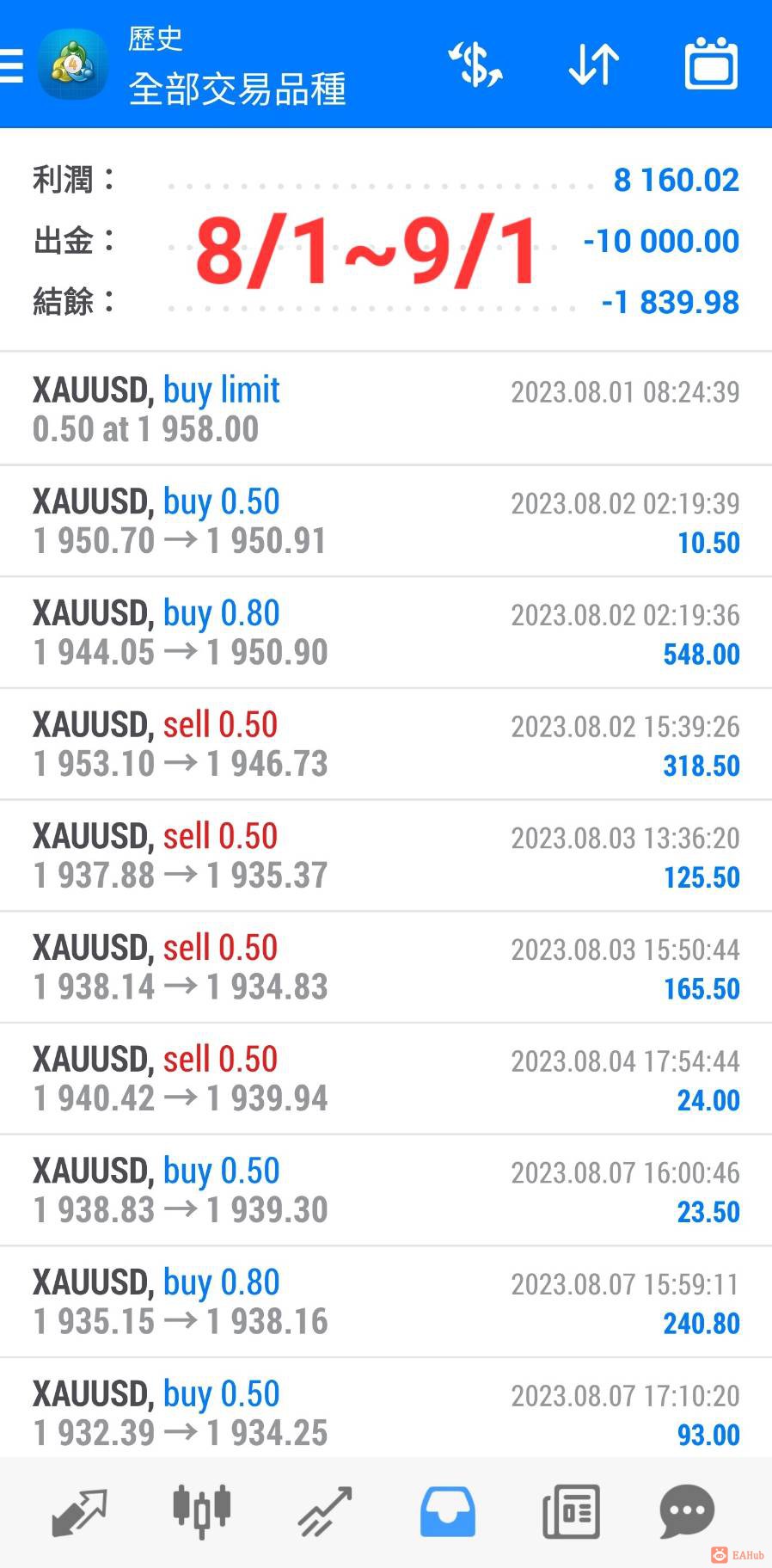
Task: Open the sell 0.50 trade with 24.00 profit
Action: (x=386, y=1079)
